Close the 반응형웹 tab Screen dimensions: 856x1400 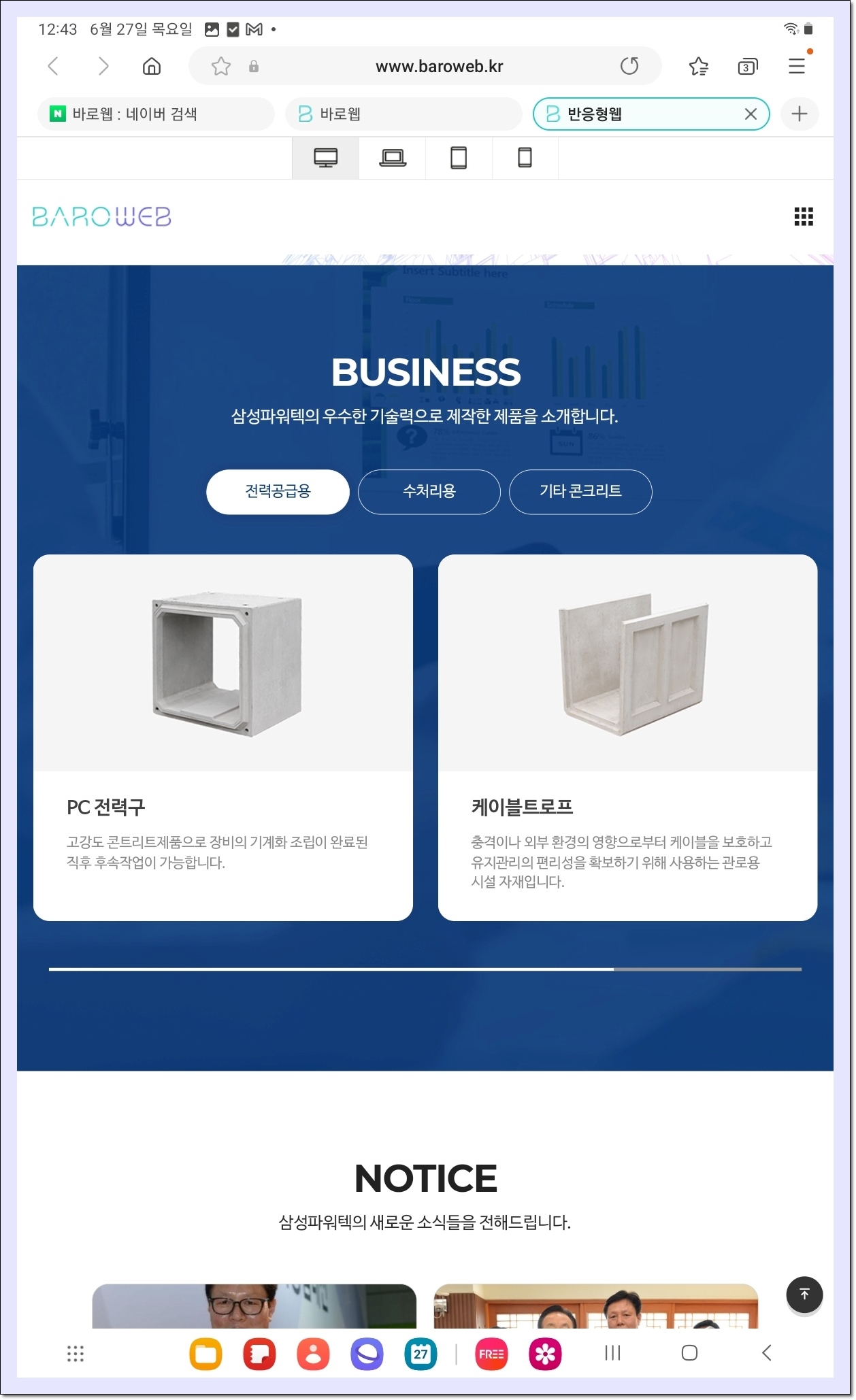[751, 114]
